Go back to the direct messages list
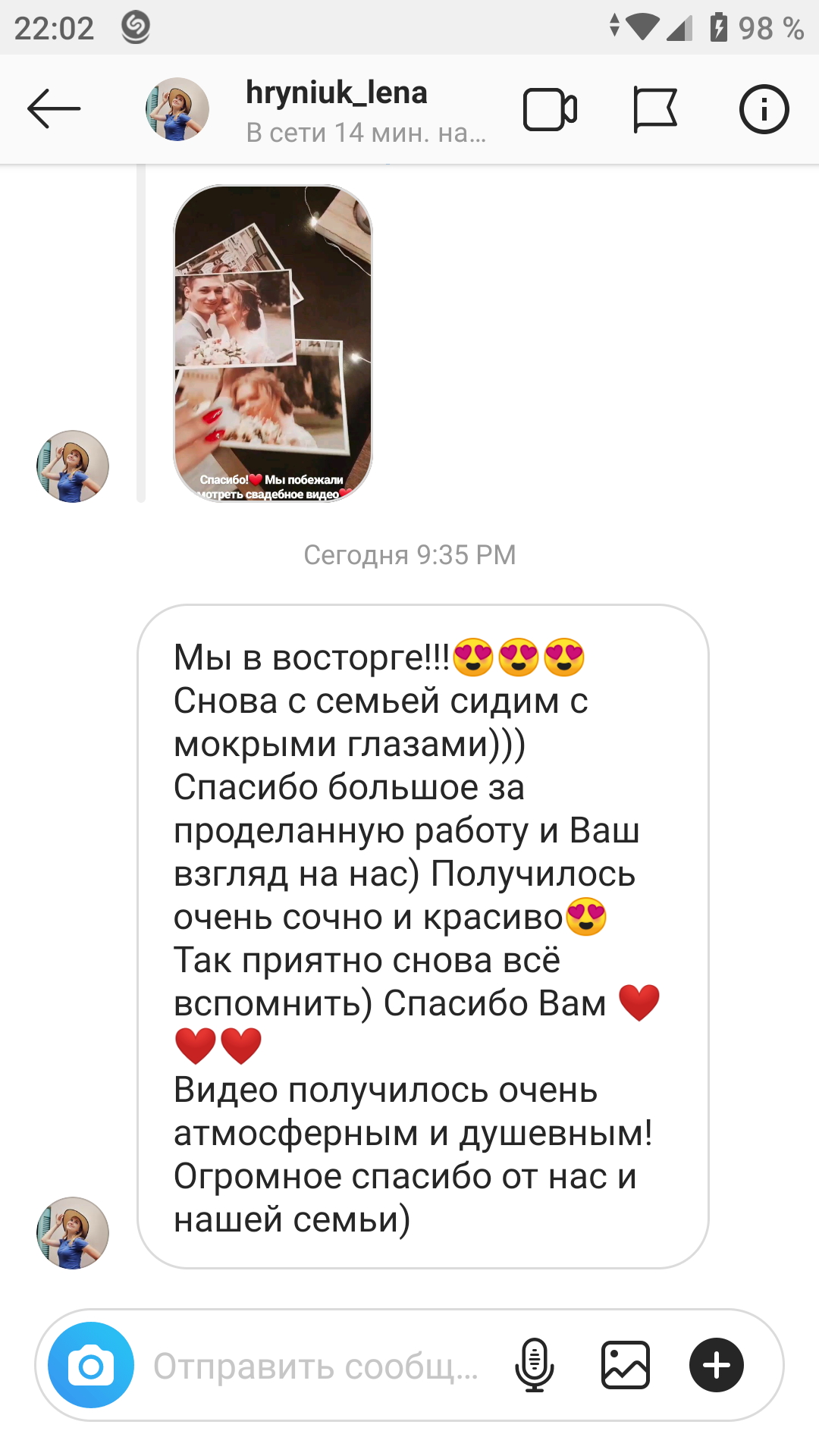Image resolution: width=819 pixels, height=1456 pixels. coord(54,109)
